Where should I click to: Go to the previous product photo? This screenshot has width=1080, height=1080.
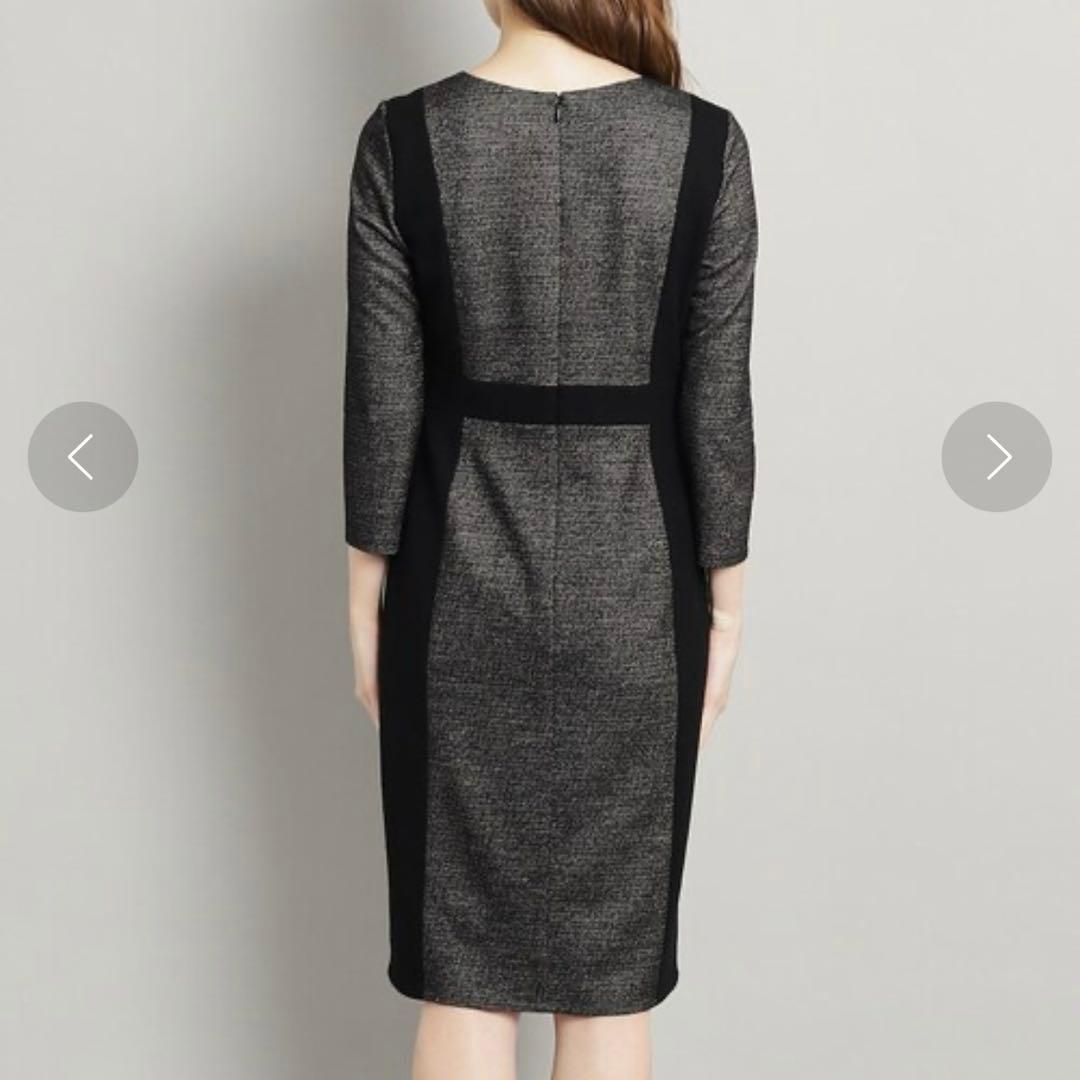(x=83, y=457)
